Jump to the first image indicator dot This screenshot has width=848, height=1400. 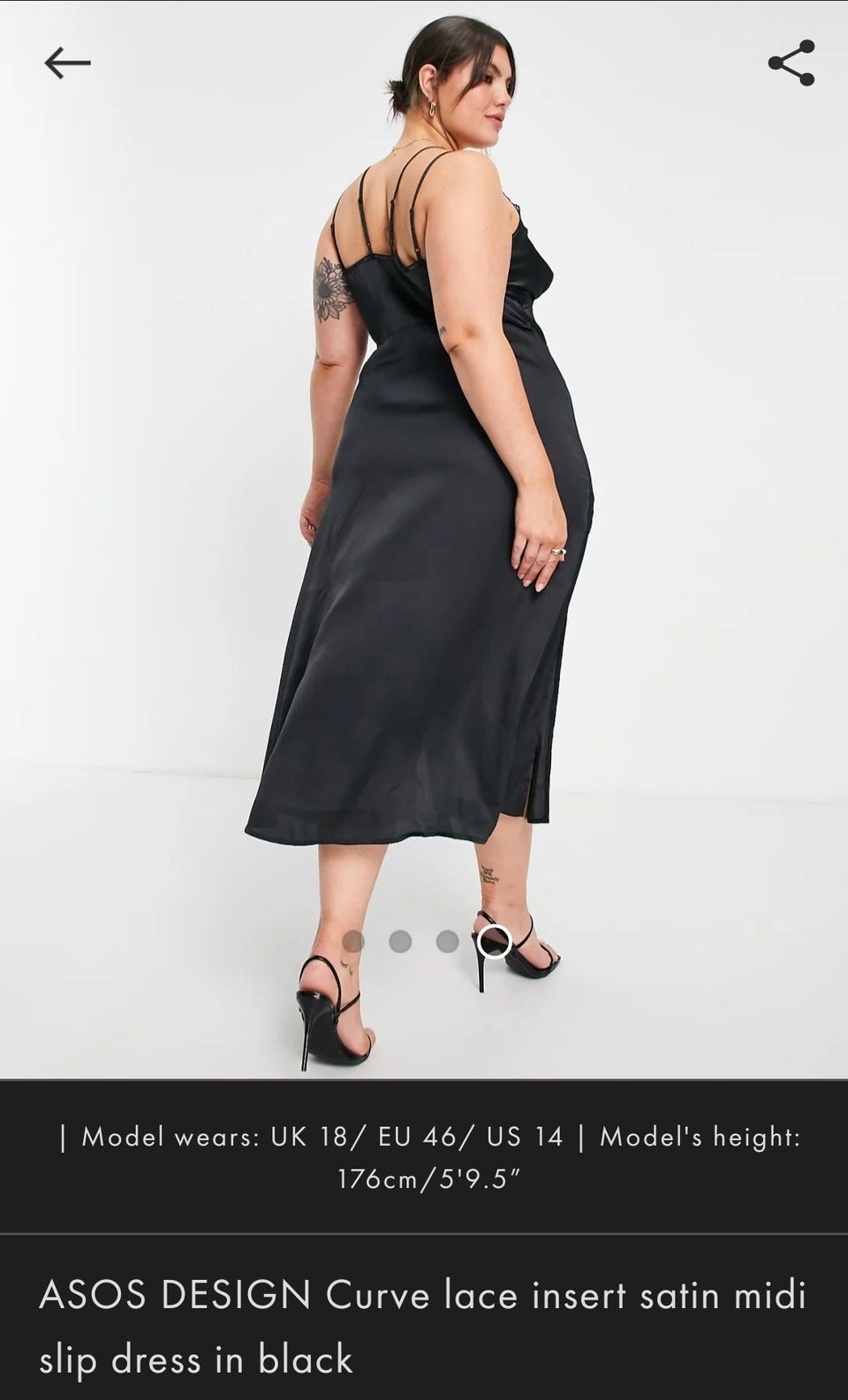[353, 942]
